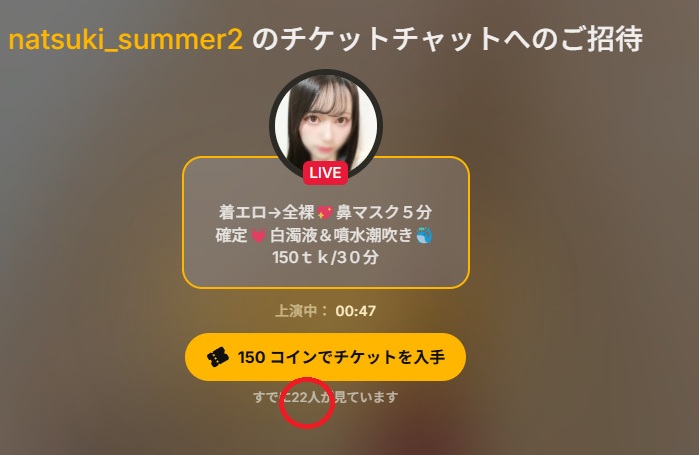Tap the 150 coin ticket purchase button

[325, 357]
